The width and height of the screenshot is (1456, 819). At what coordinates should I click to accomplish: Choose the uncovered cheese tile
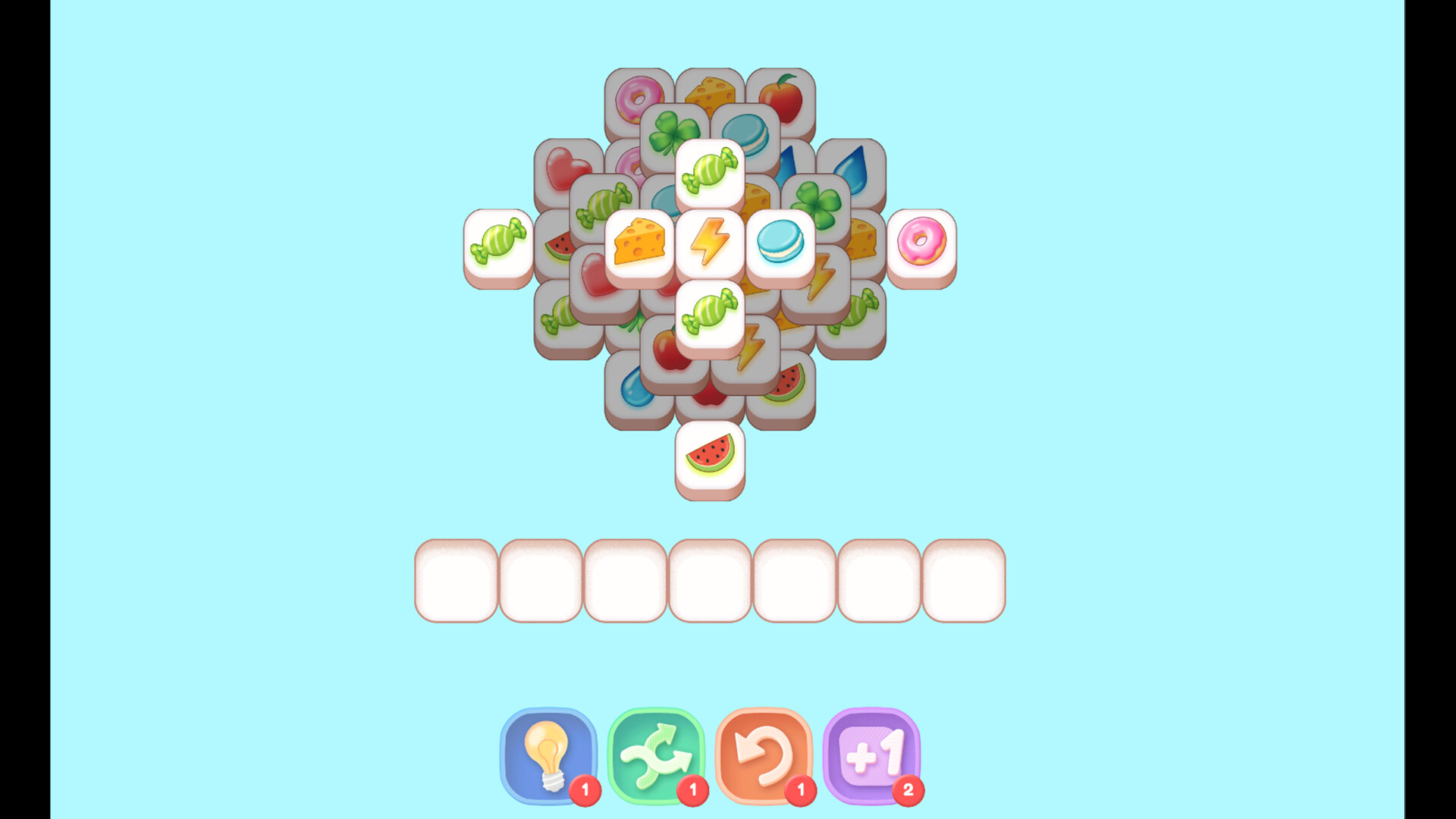(639, 243)
